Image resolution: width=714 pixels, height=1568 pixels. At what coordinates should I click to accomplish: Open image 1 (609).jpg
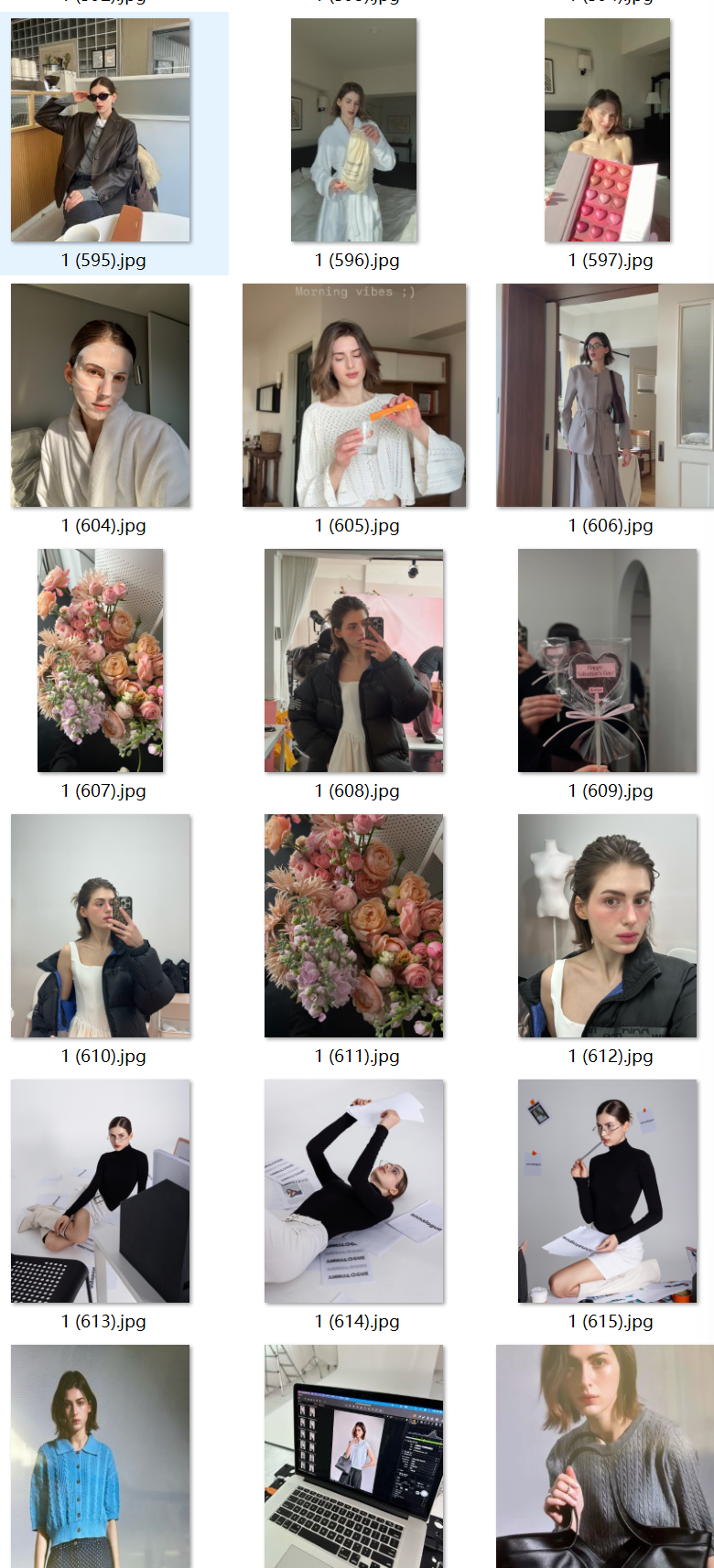(x=607, y=660)
